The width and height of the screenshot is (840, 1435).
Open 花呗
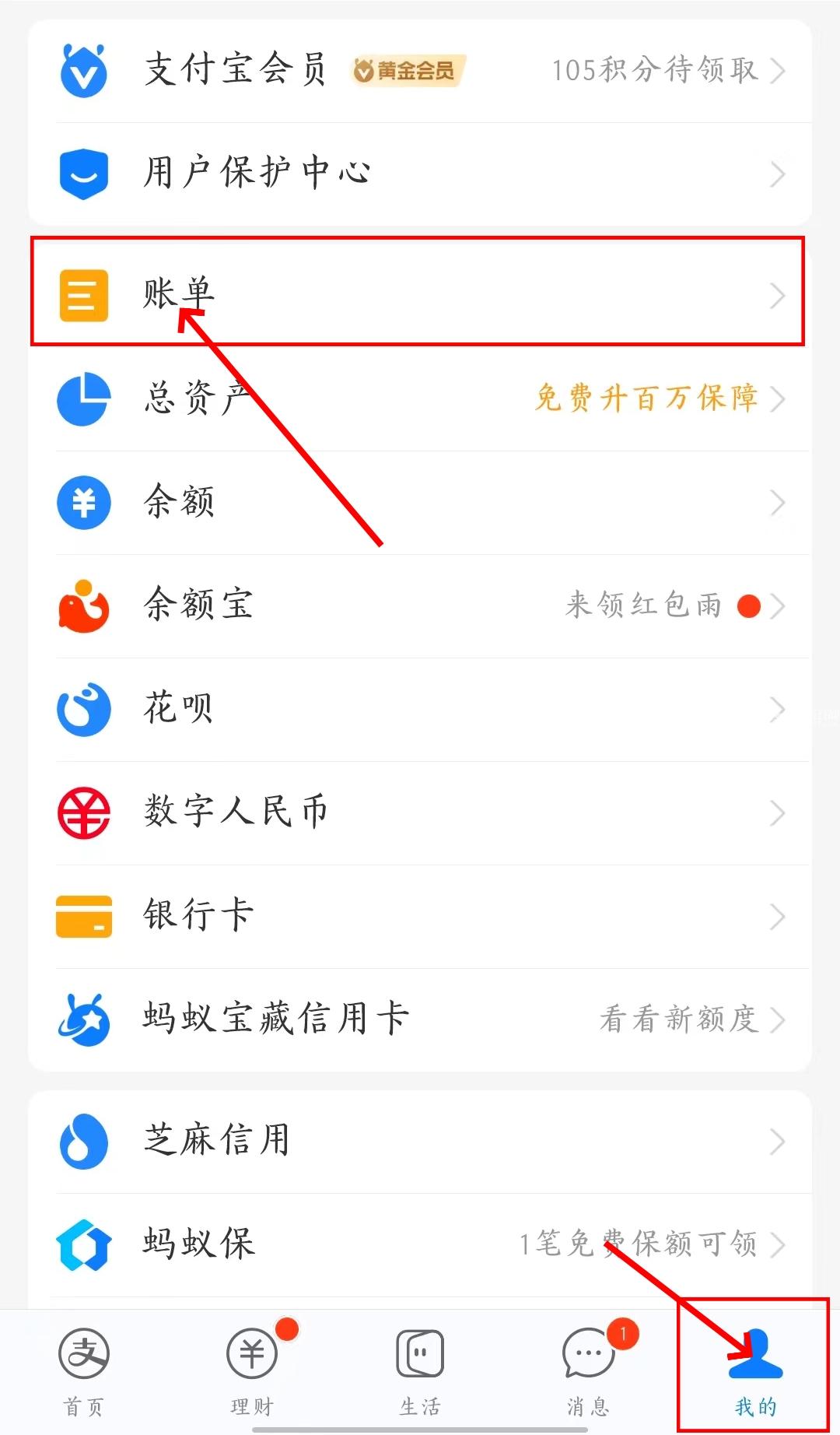click(x=420, y=709)
